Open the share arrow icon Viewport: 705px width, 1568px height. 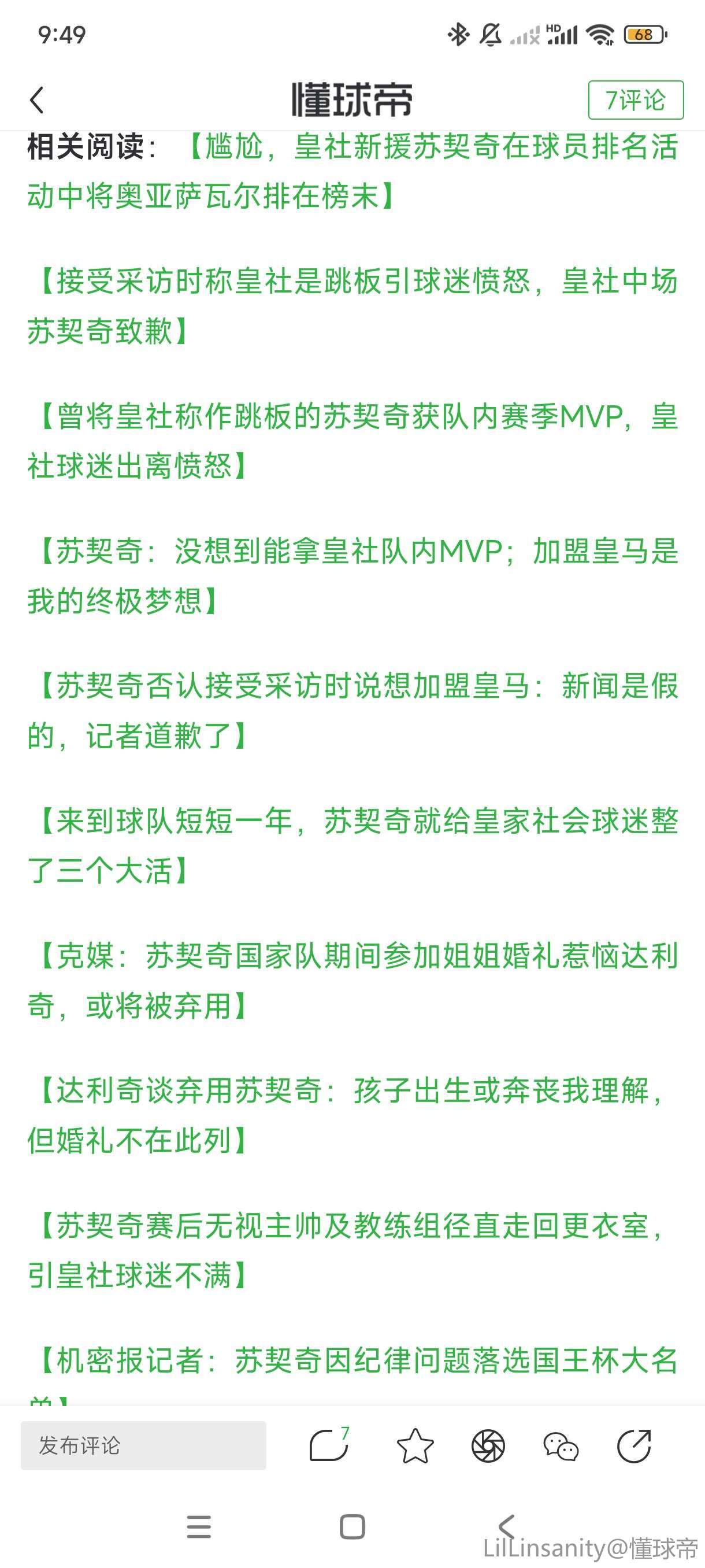tap(634, 1445)
